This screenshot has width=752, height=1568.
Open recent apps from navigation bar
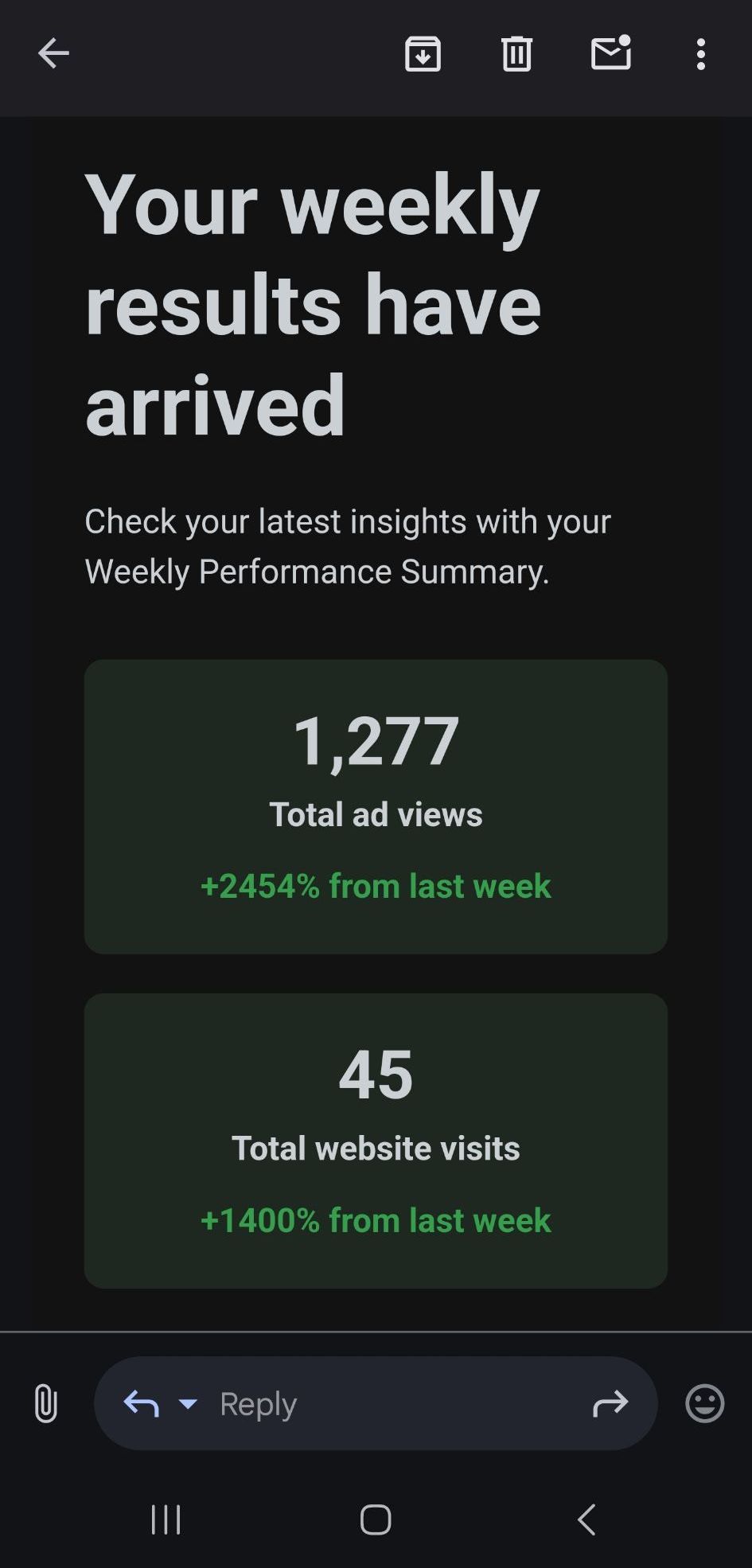(x=166, y=1519)
